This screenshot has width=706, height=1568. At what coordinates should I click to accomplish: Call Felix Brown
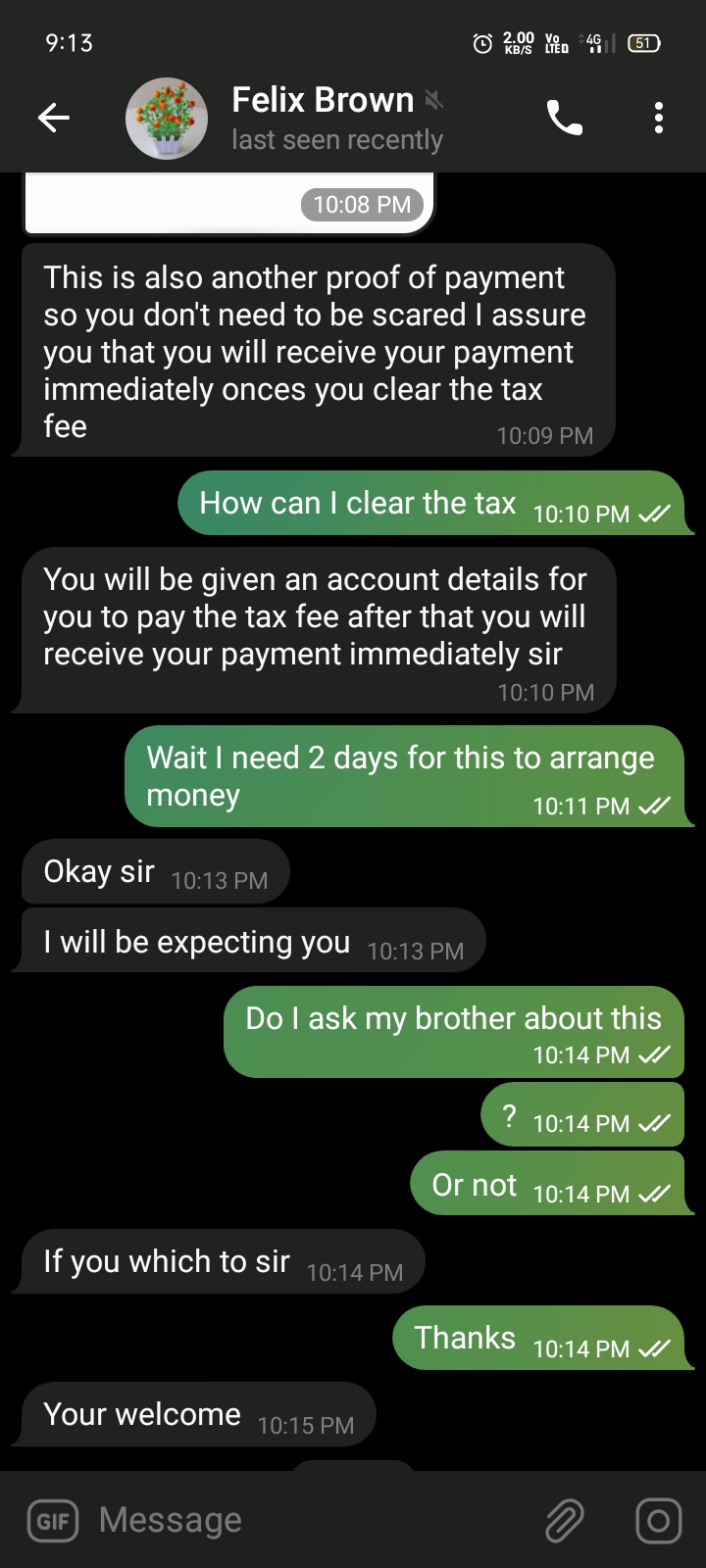tap(564, 119)
